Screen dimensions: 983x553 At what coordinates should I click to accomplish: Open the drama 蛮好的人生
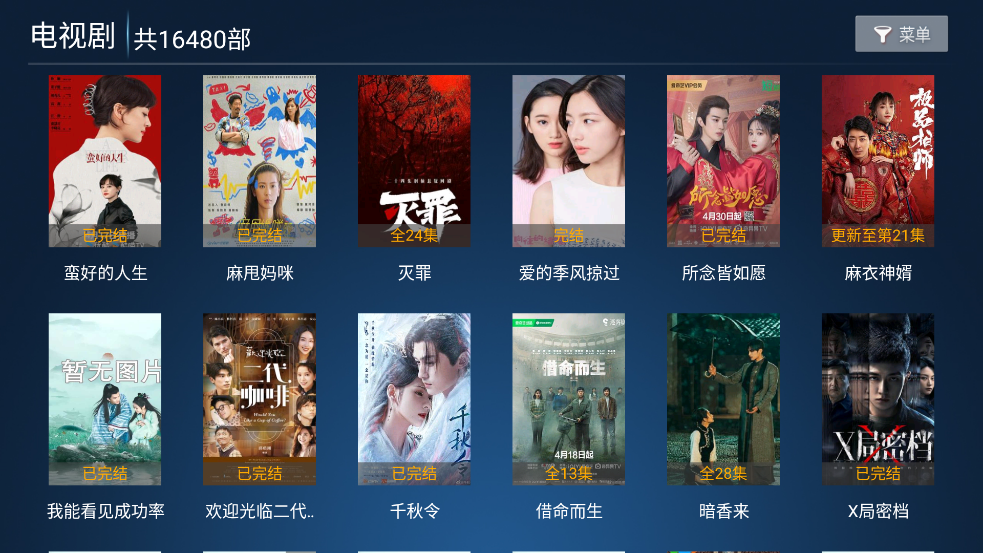click(105, 162)
